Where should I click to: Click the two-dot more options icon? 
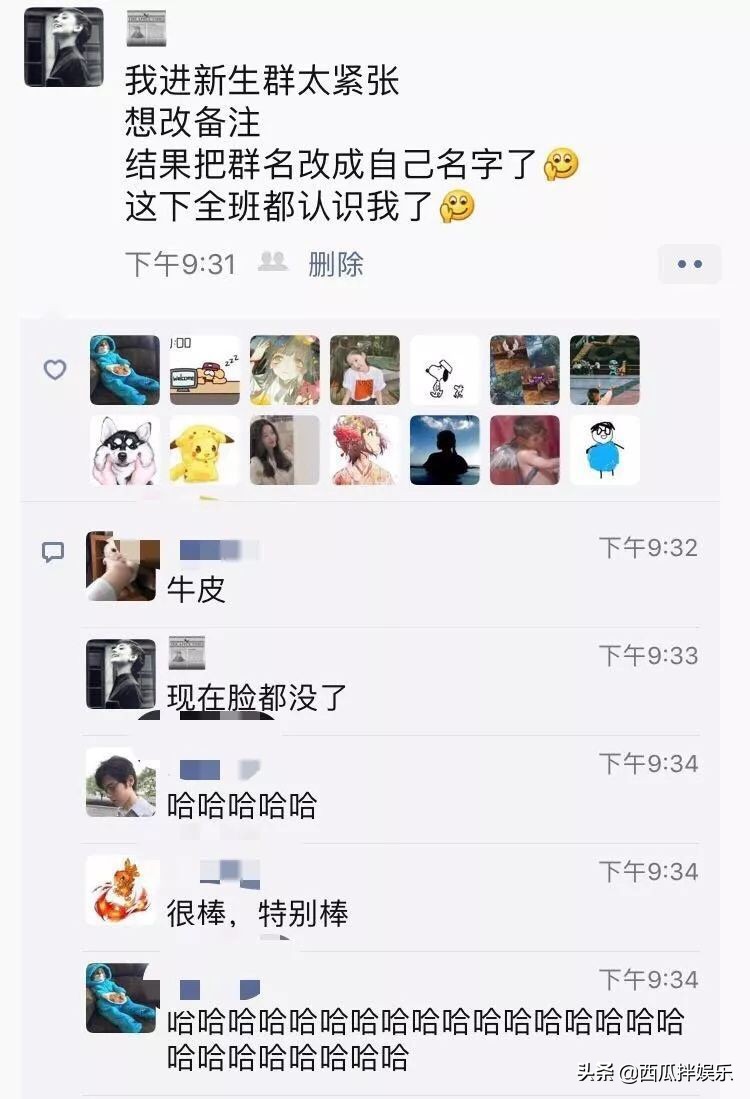690,264
